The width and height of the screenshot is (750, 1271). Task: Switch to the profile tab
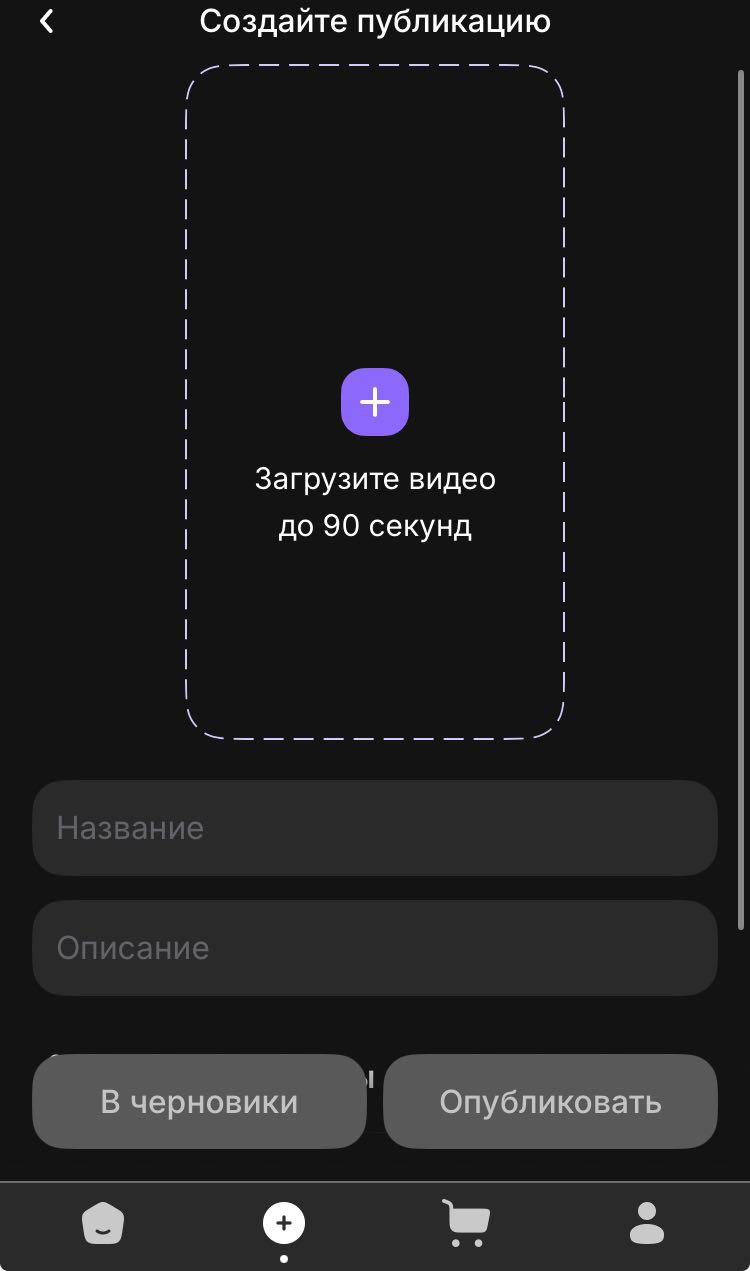click(647, 1222)
